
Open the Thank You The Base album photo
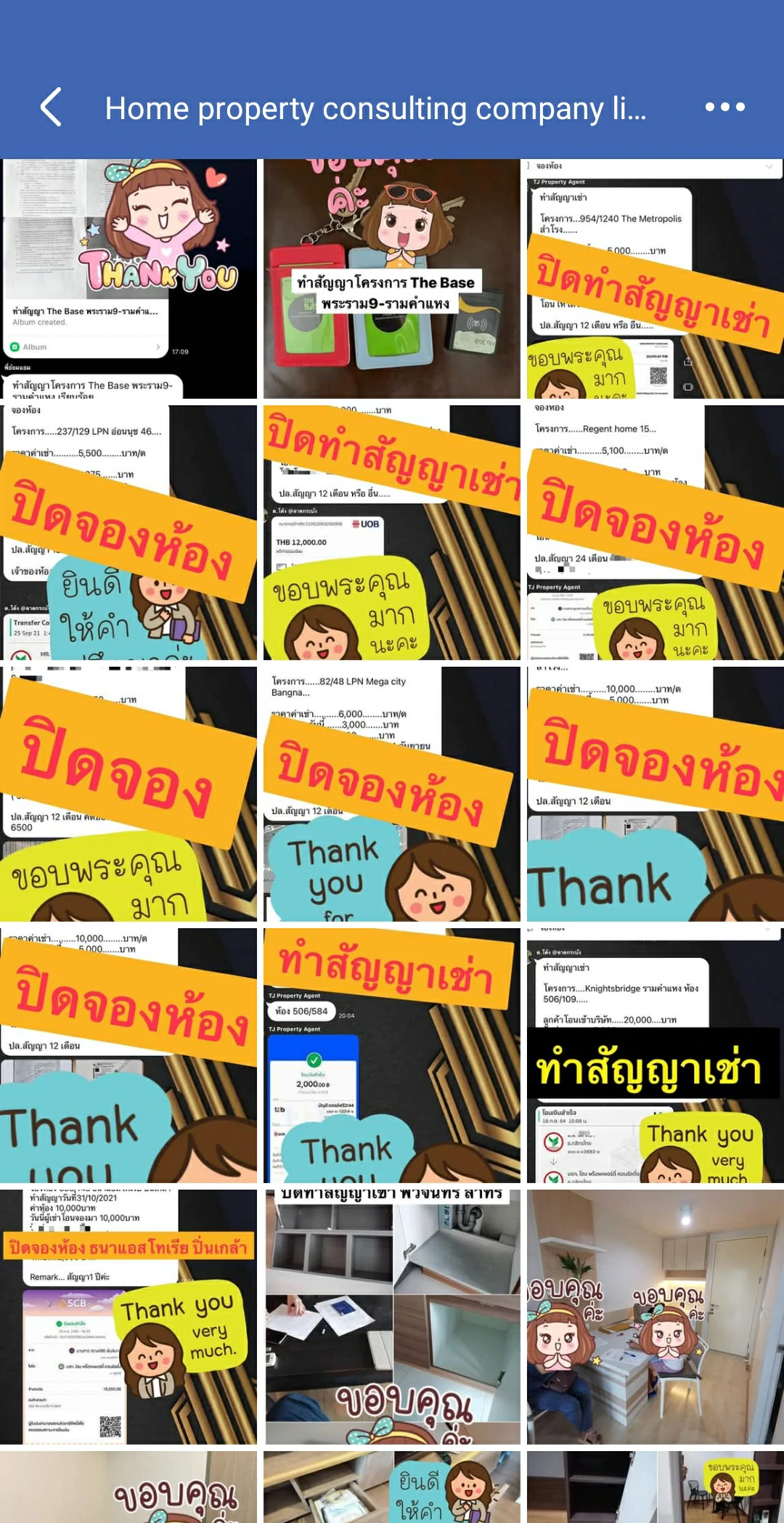tap(128, 278)
